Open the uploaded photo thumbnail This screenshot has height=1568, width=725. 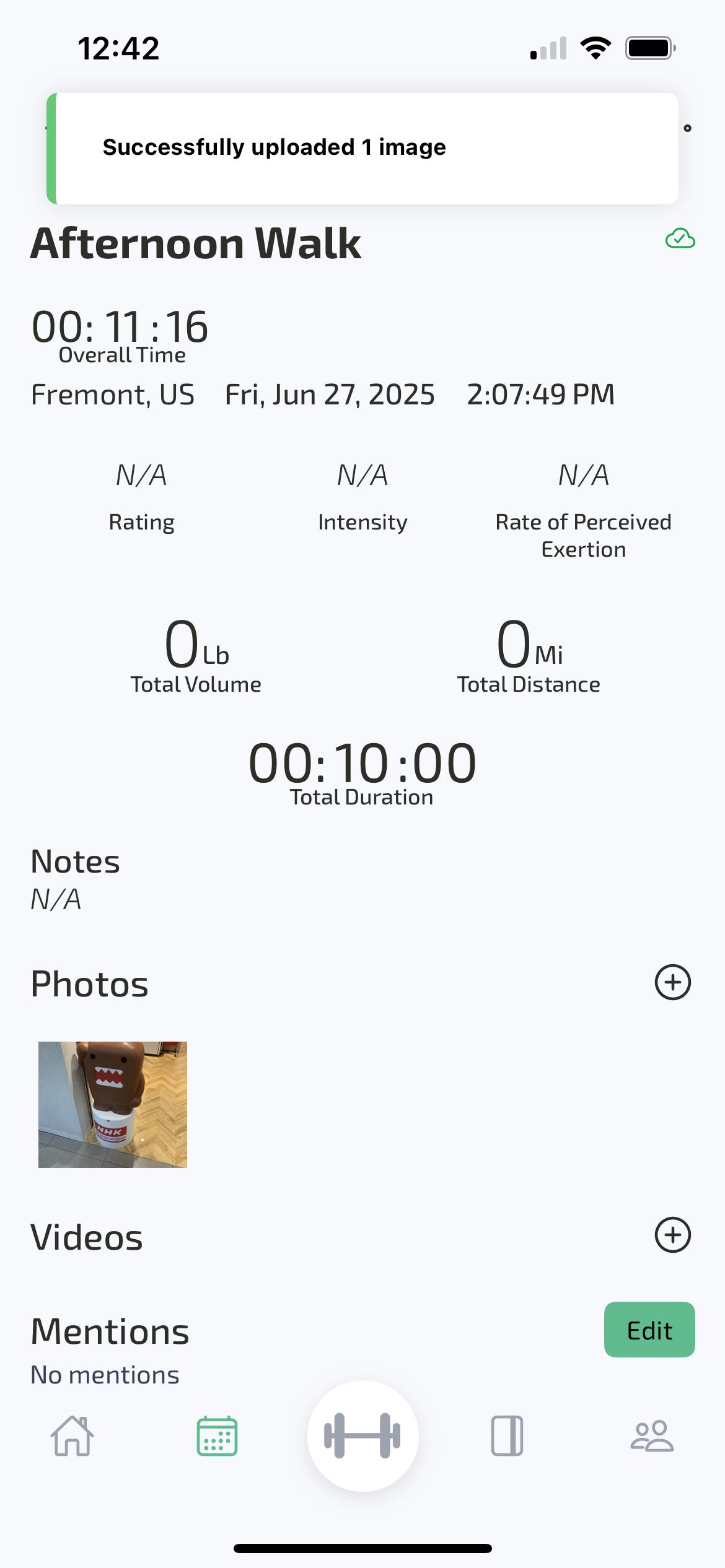click(113, 1104)
